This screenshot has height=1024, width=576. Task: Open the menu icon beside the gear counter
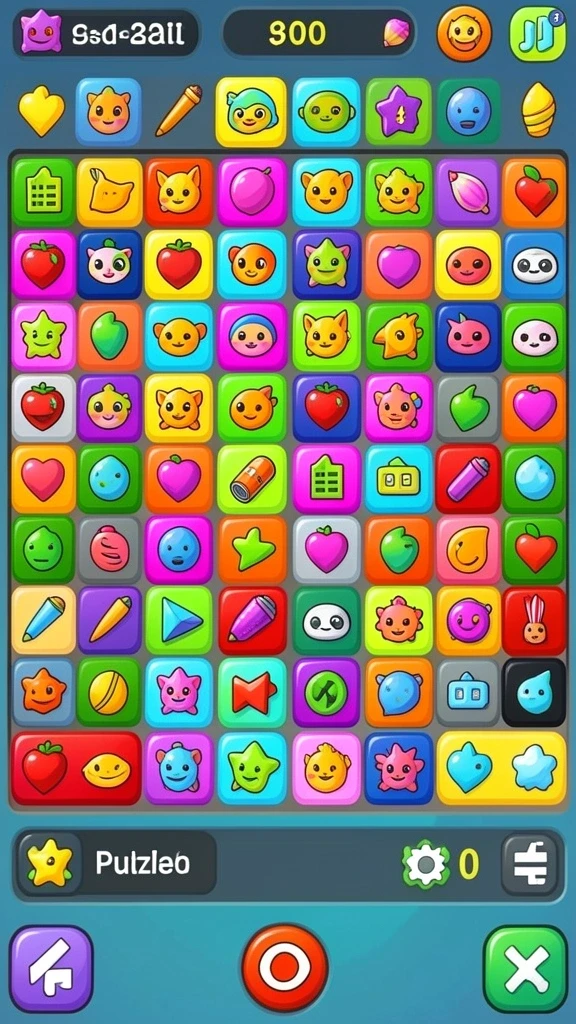(530, 865)
